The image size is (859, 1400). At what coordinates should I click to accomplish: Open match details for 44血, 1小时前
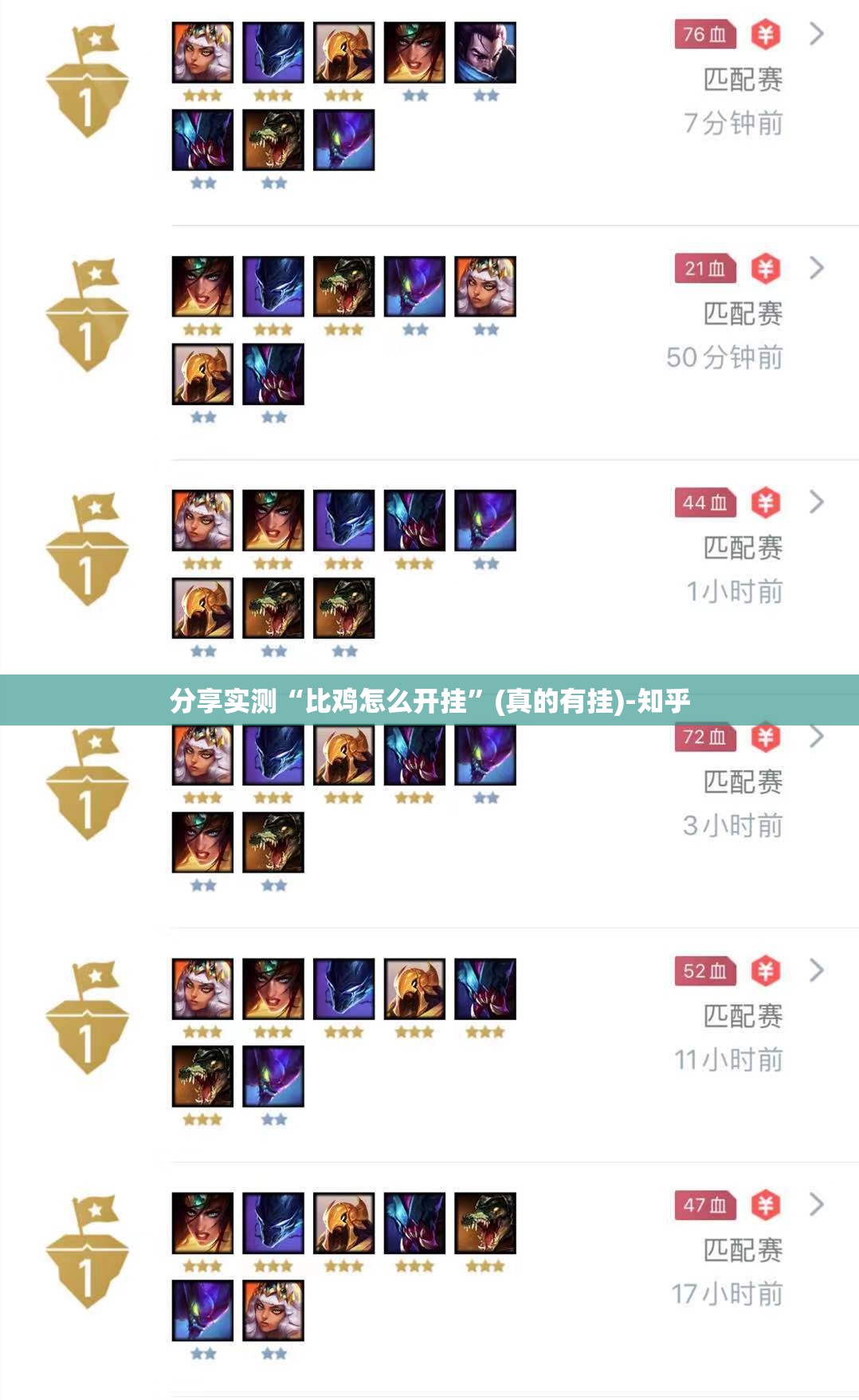816,502
